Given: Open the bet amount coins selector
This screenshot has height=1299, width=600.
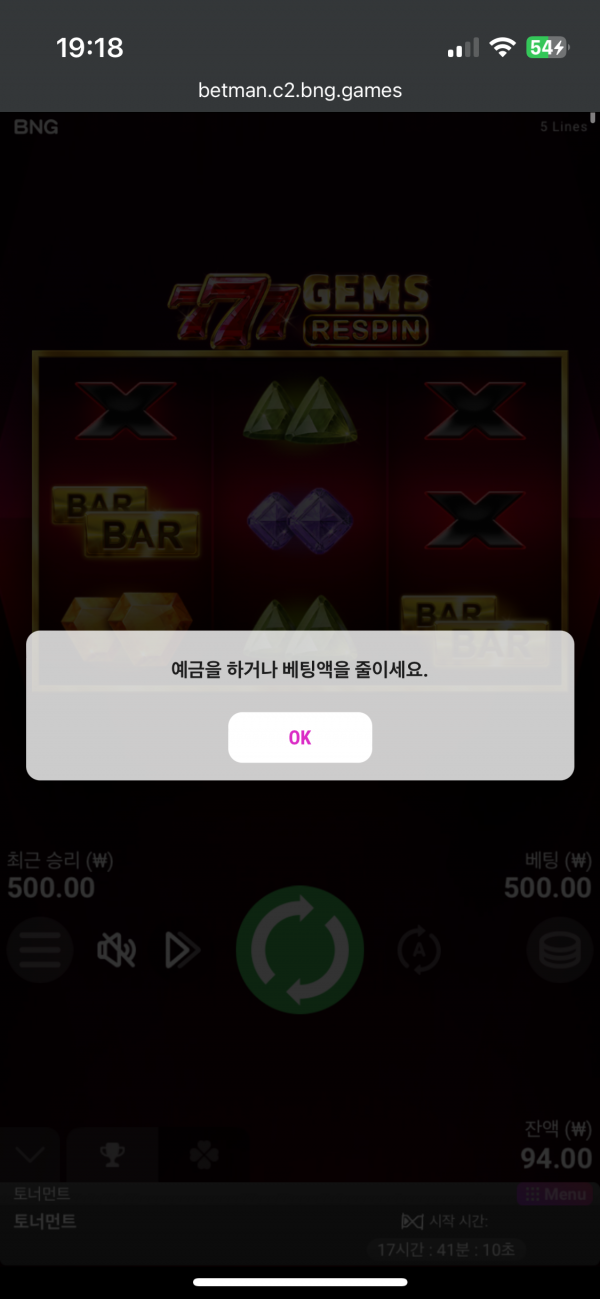Looking at the screenshot, I should (x=559, y=950).
